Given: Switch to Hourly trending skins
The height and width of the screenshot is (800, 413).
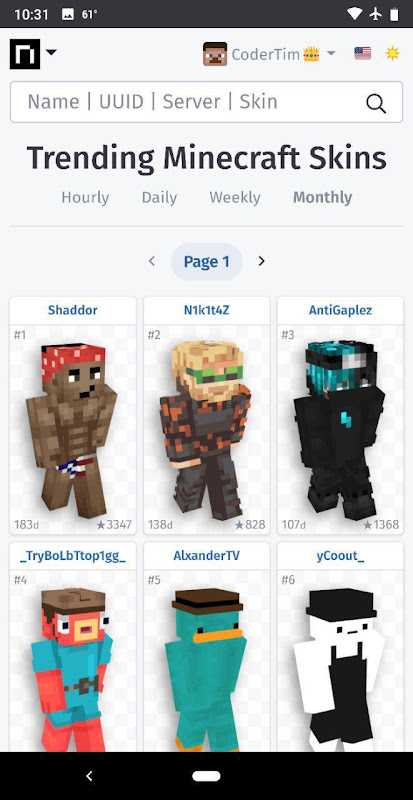Looking at the screenshot, I should (85, 197).
